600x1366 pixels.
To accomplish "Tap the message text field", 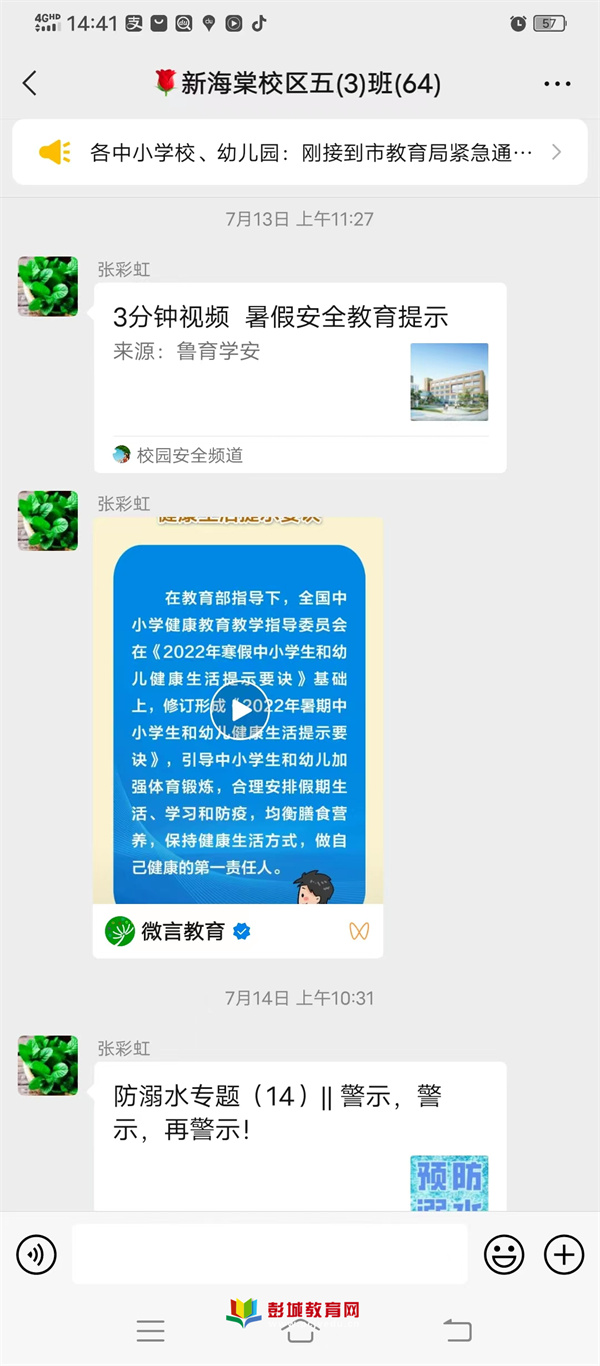I will (x=269, y=1254).
